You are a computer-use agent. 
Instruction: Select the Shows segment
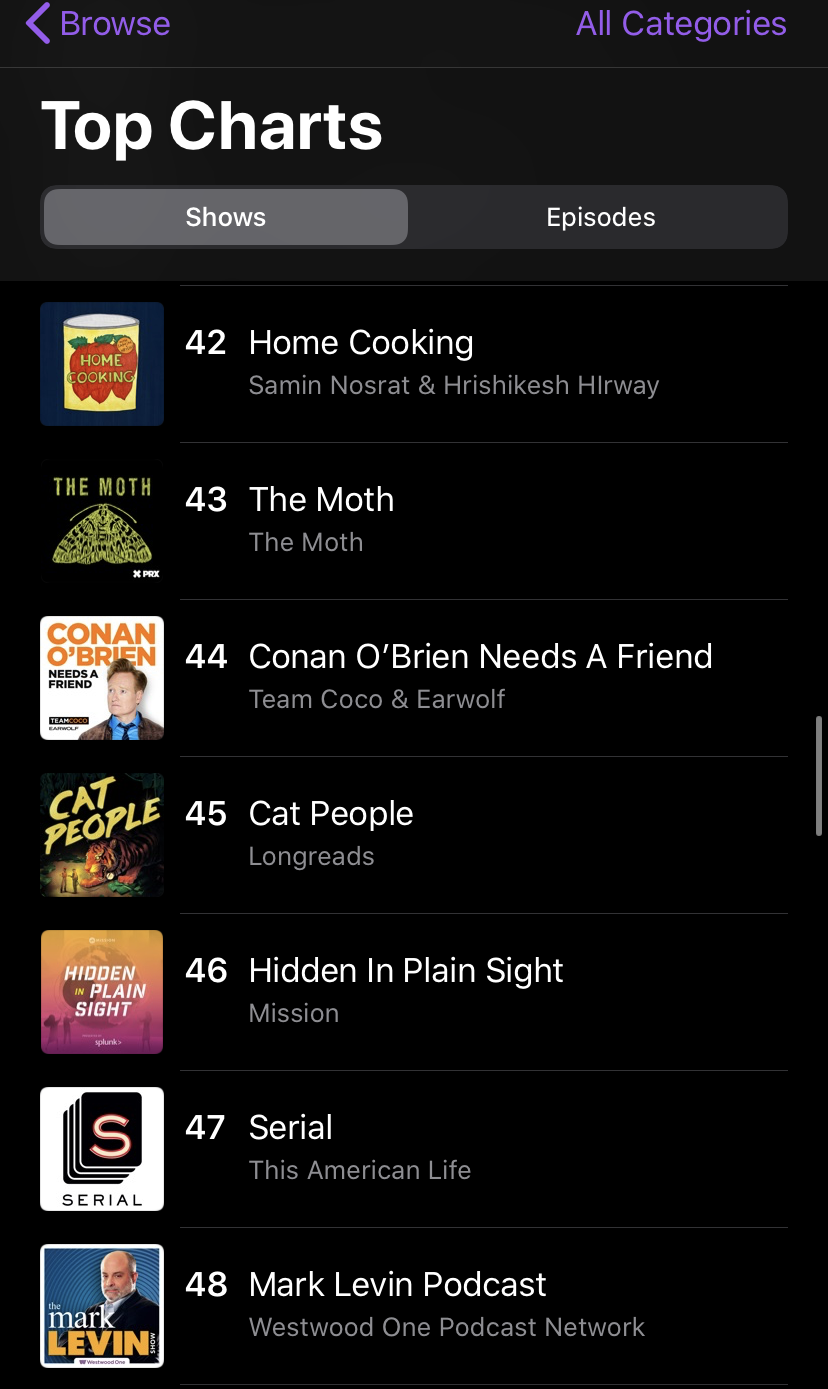point(225,217)
